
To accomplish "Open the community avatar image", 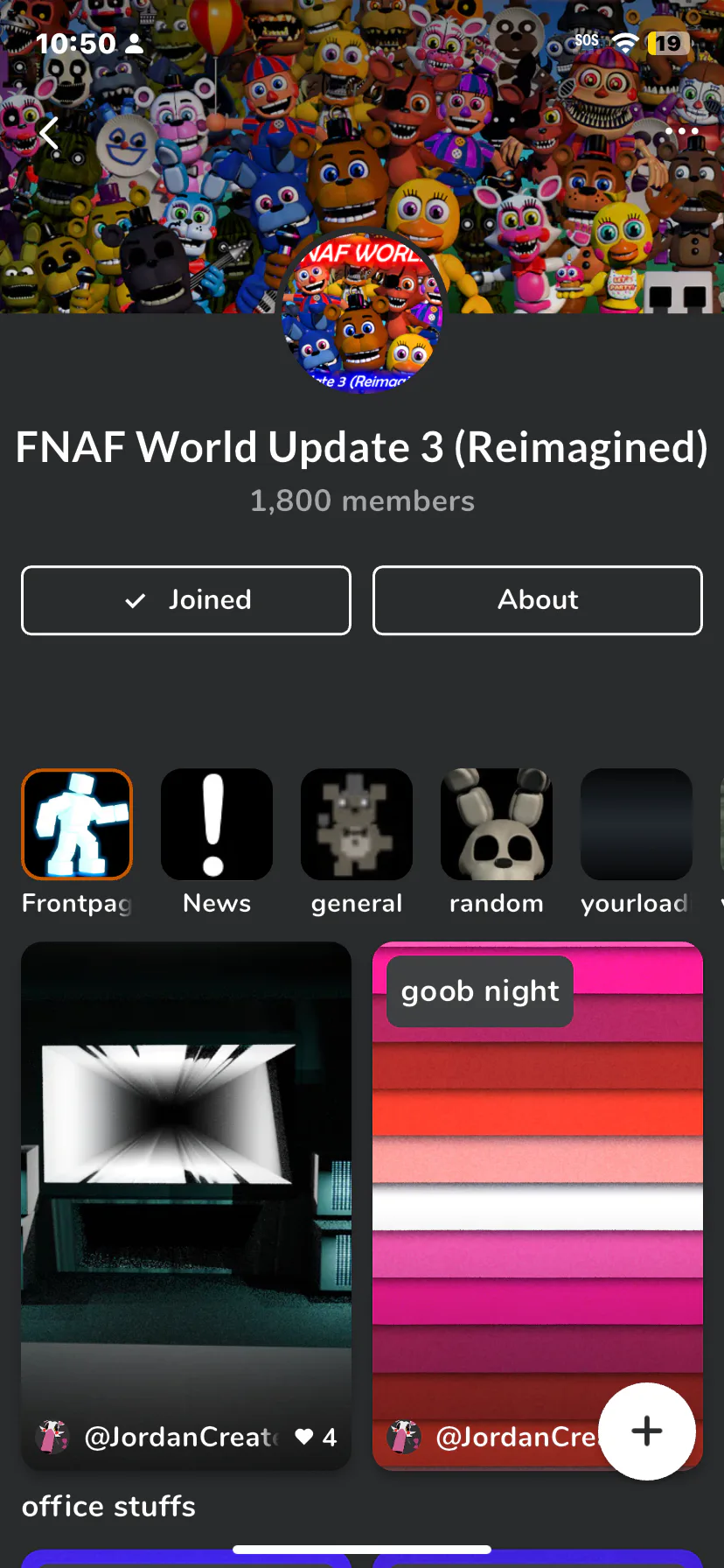I will pos(362,312).
